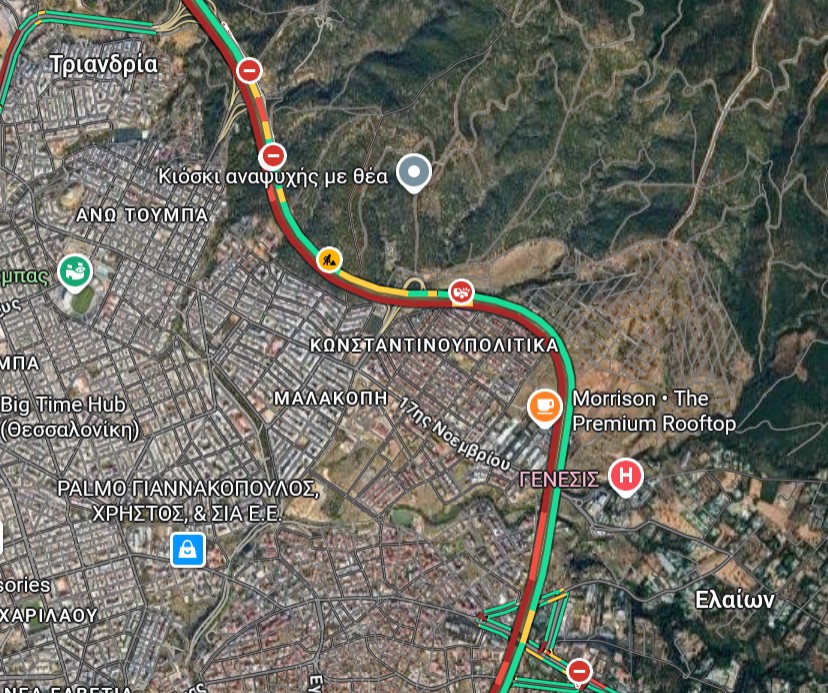Open the car crash incident icon

[x=460, y=291]
